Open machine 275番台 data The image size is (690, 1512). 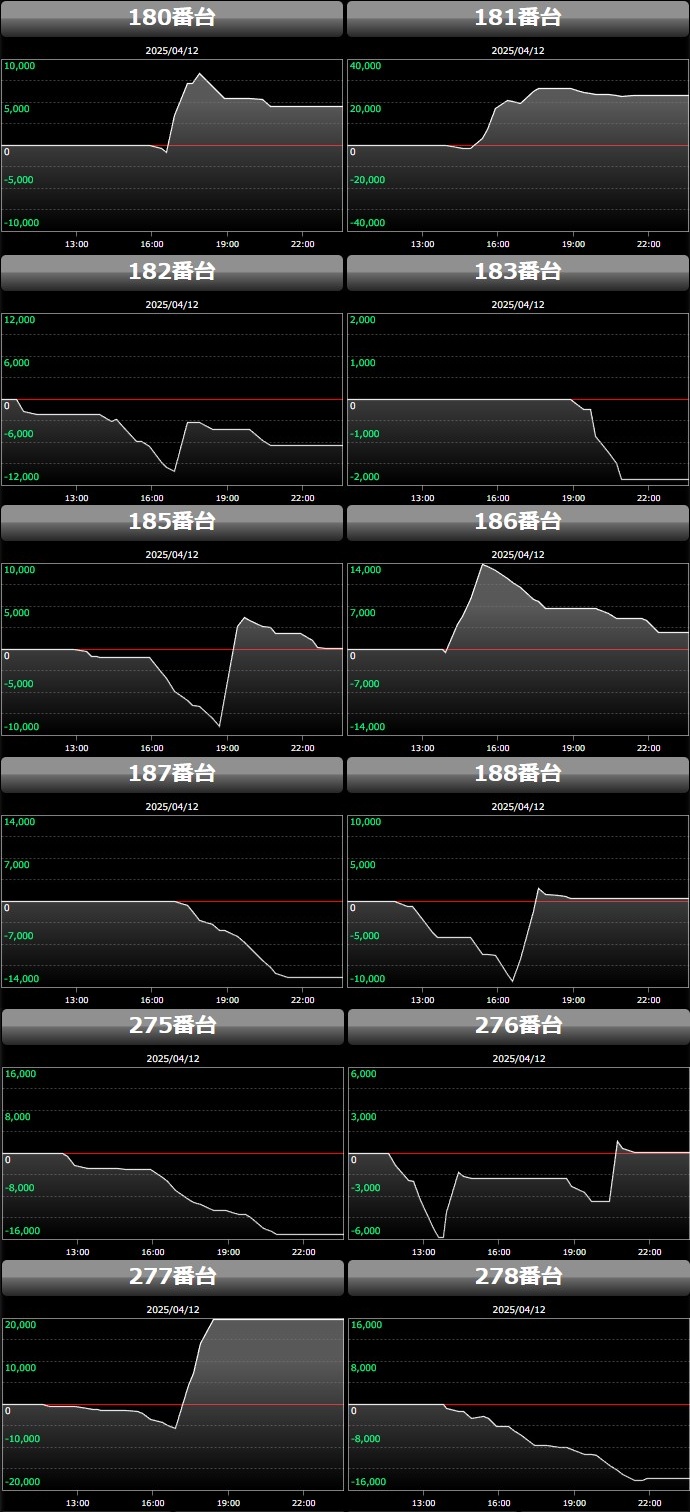pos(172,1026)
